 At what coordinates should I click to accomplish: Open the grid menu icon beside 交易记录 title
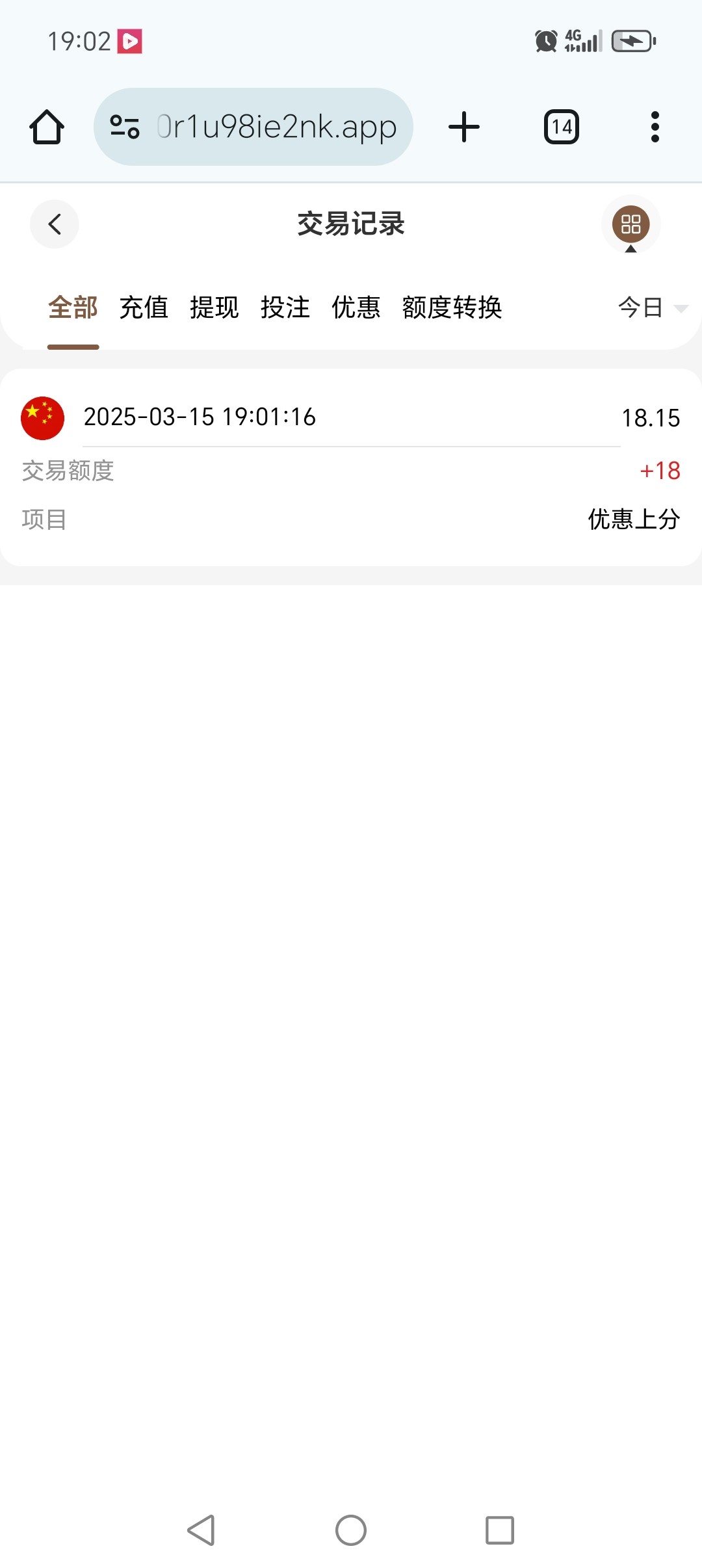pyautogui.click(x=630, y=224)
